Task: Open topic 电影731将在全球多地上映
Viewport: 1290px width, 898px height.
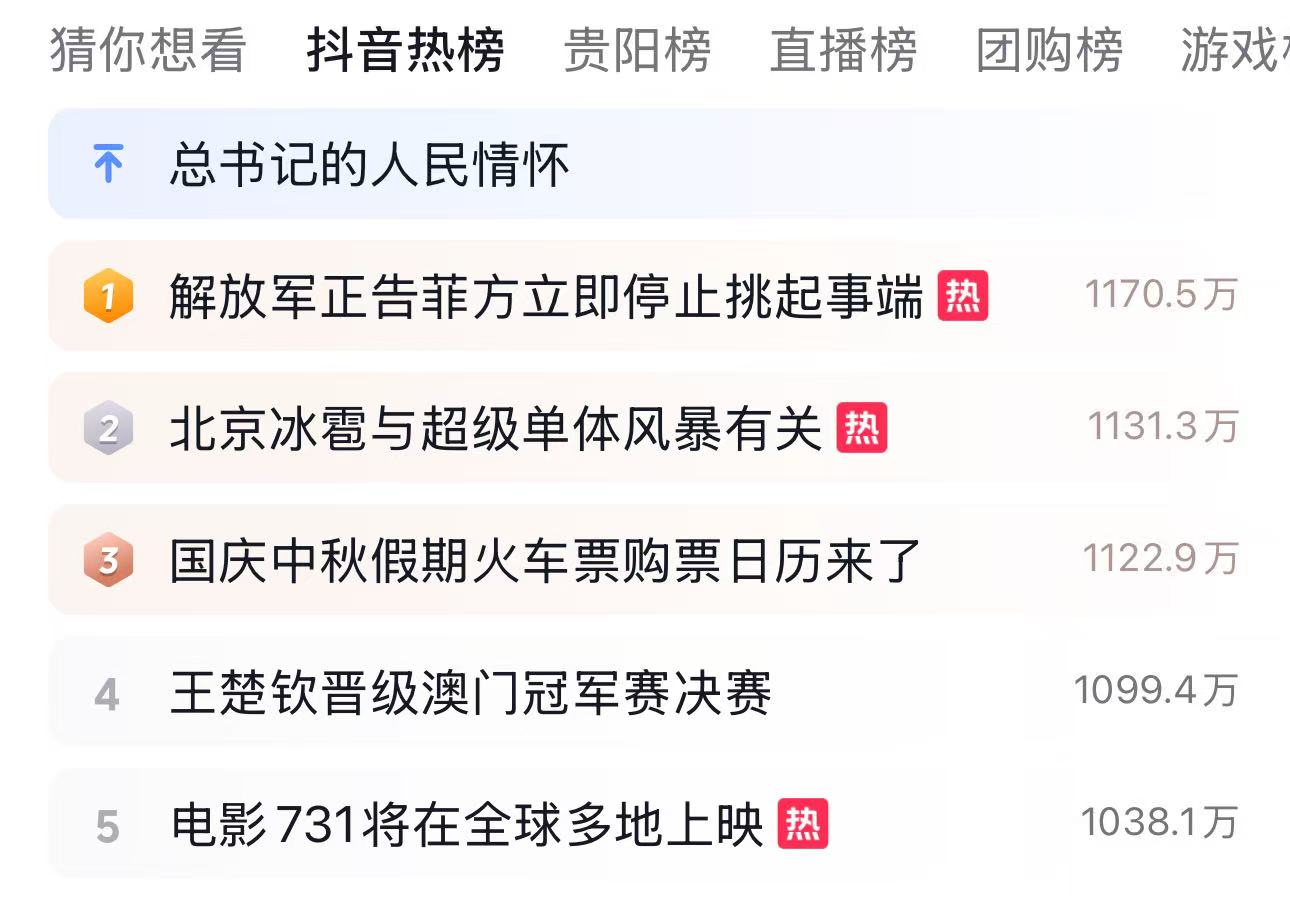Action: coord(467,825)
